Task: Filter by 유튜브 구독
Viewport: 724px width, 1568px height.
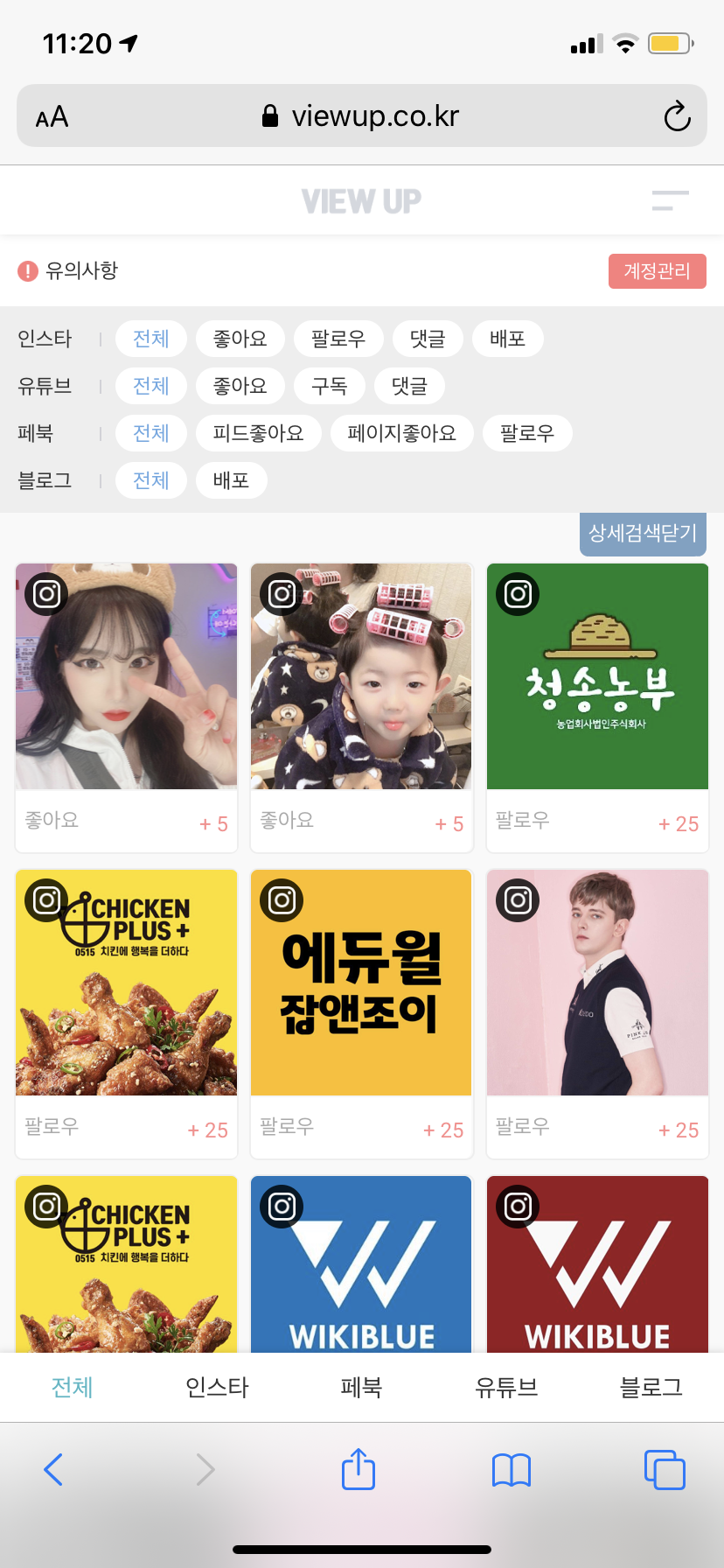Action: coord(330,386)
